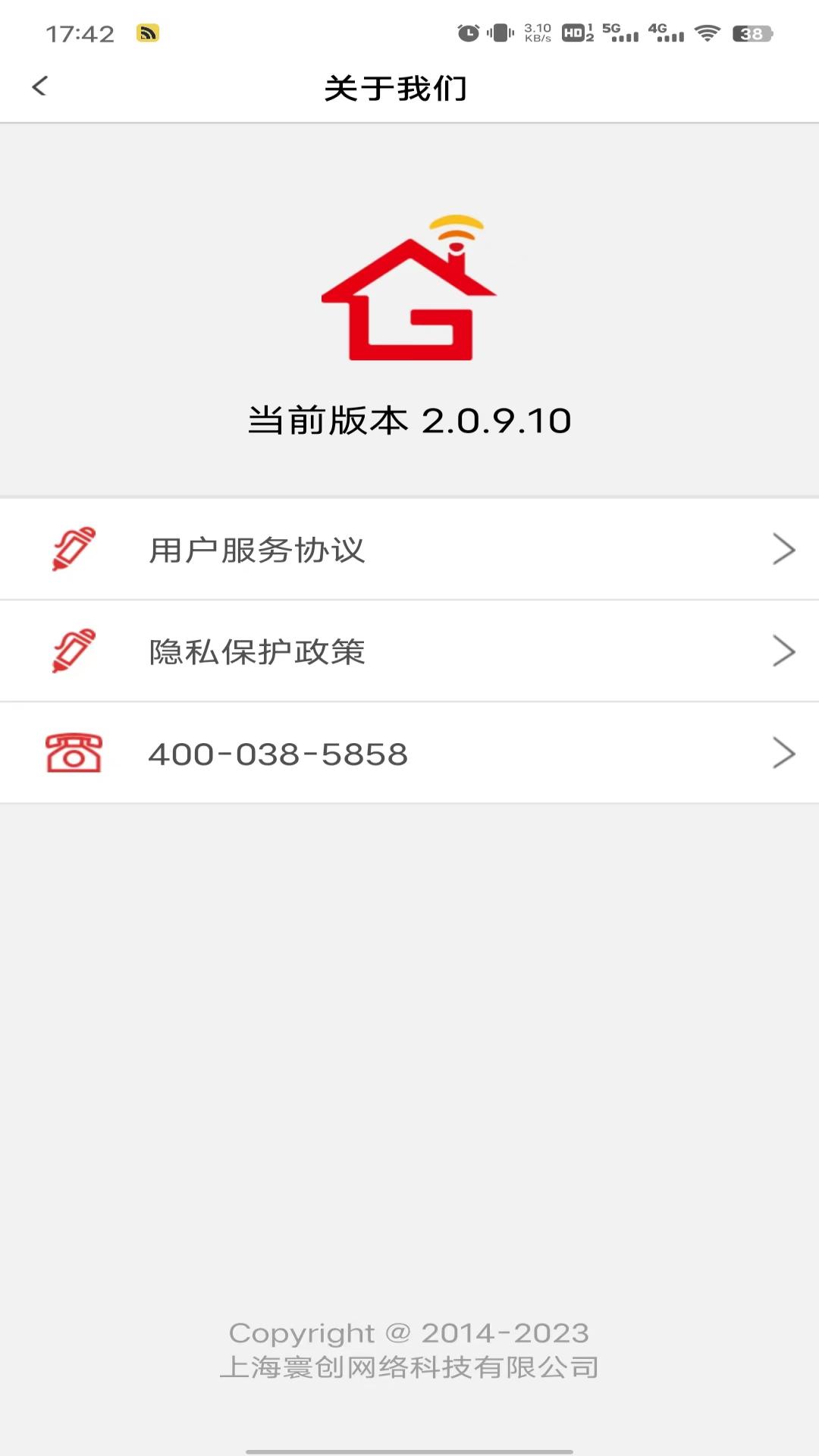
Task: Tap the alarm clock status bar icon
Action: (468, 33)
